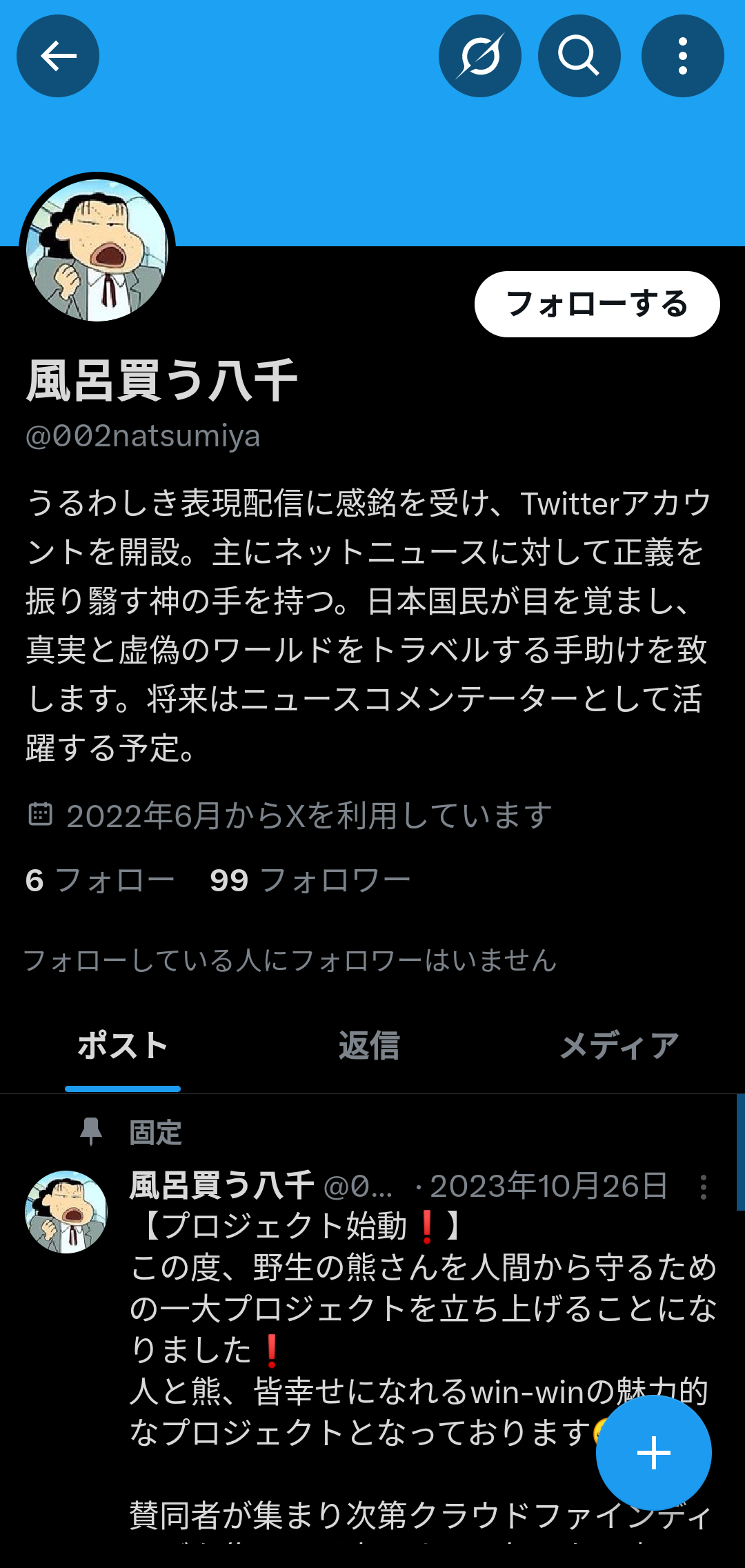Tap the avatar beside the pinned post
Image resolution: width=745 pixels, height=1568 pixels.
pyautogui.click(x=66, y=1212)
